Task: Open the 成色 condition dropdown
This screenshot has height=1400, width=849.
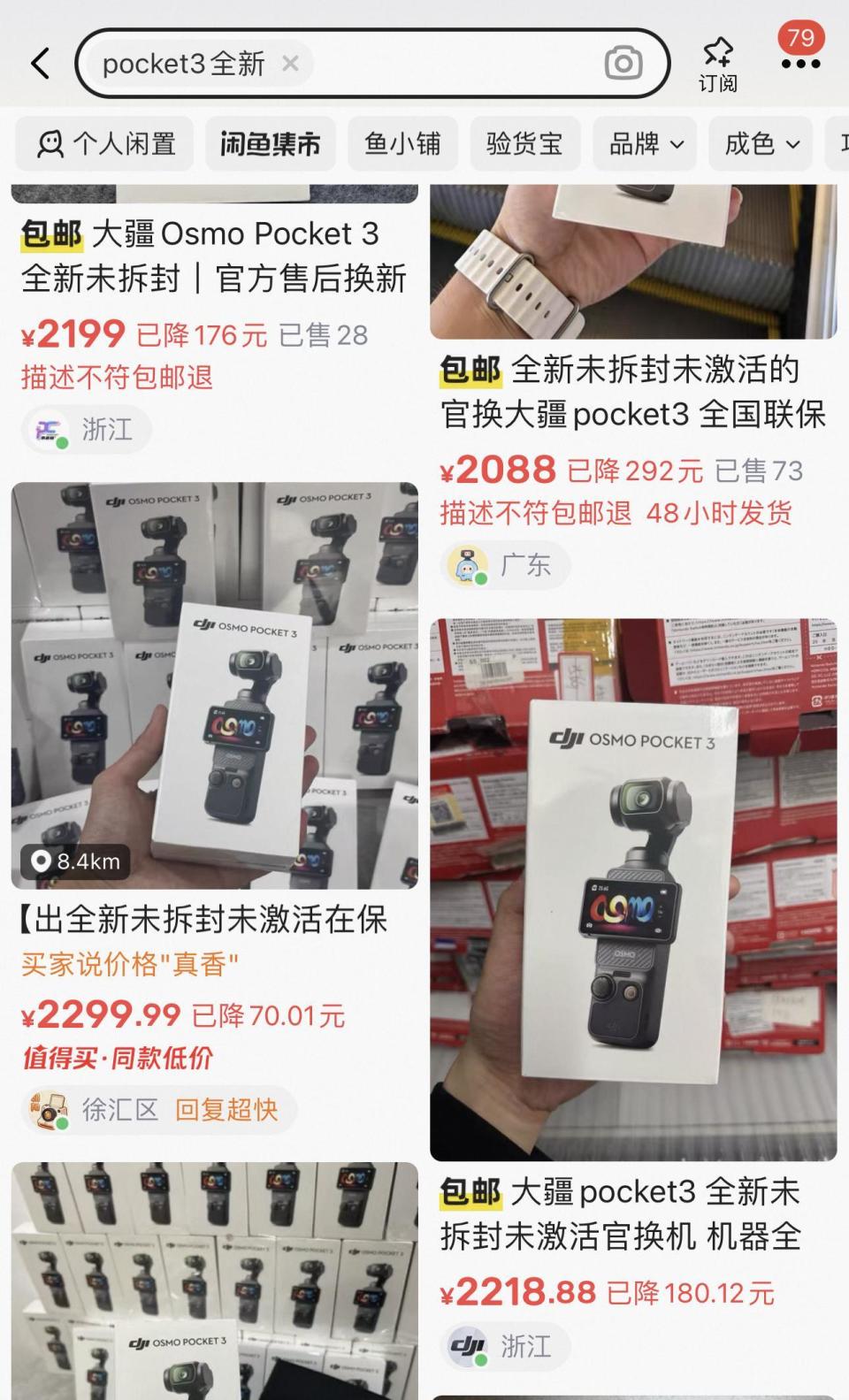Action: click(759, 144)
